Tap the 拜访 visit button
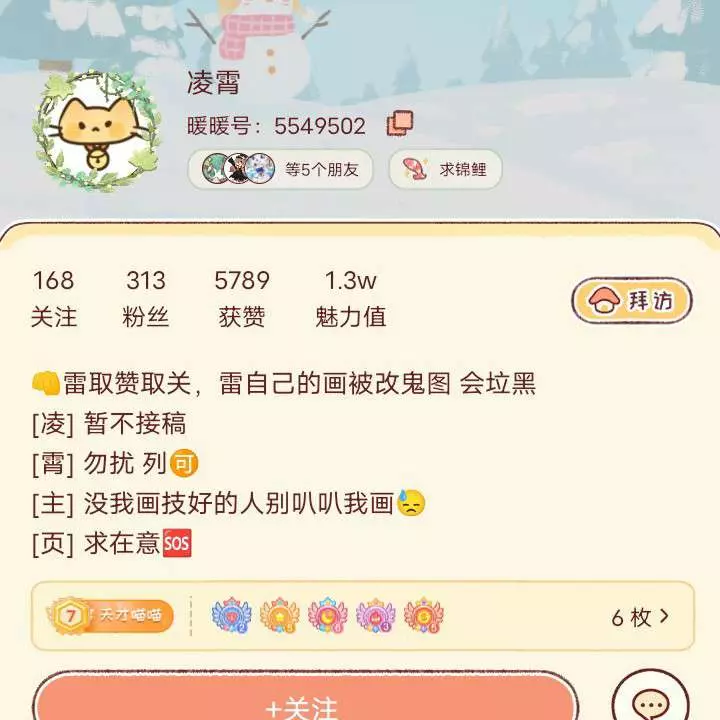Viewport: 720px width, 720px height. (632, 300)
